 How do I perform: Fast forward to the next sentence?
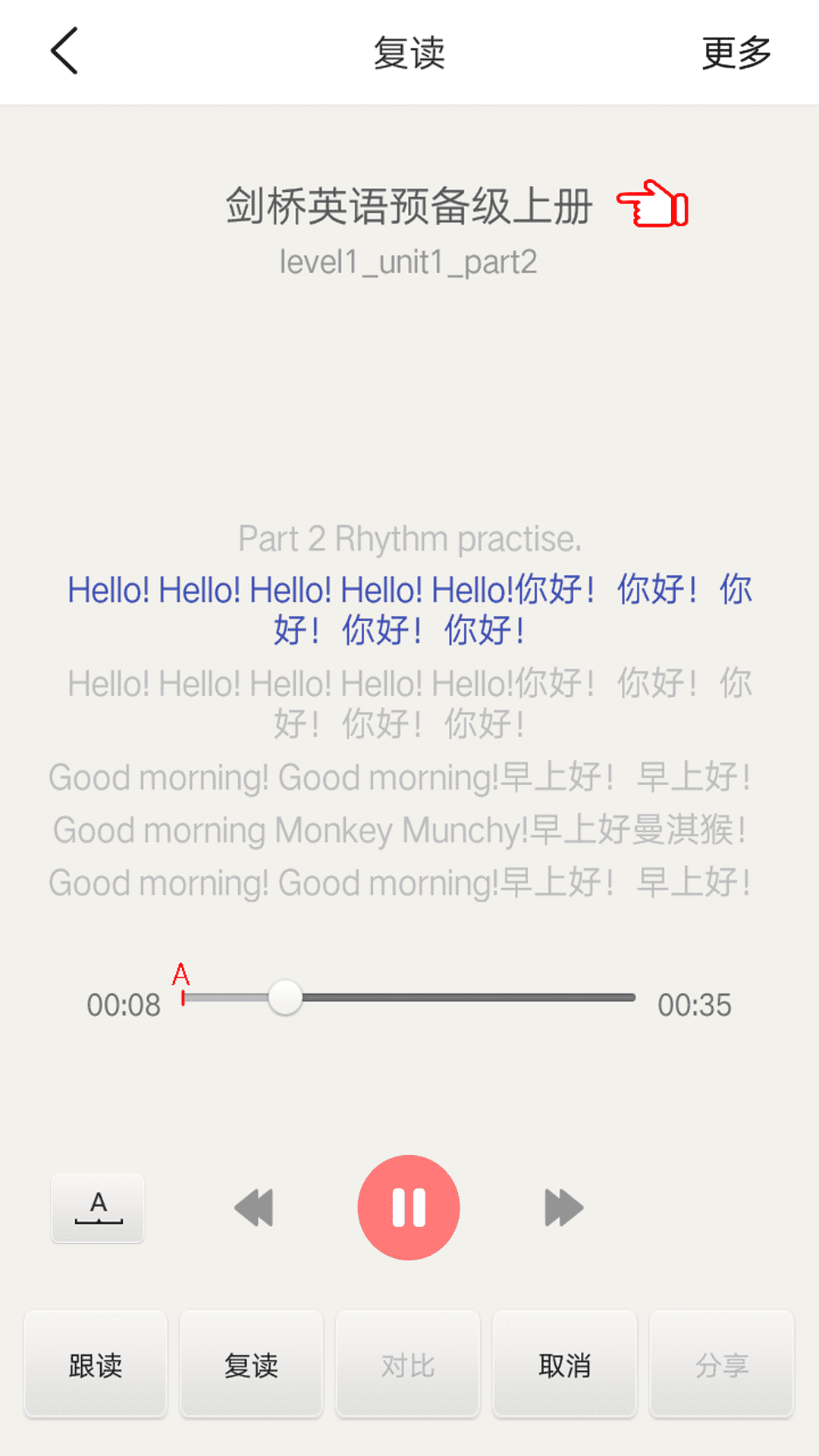(x=563, y=1207)
